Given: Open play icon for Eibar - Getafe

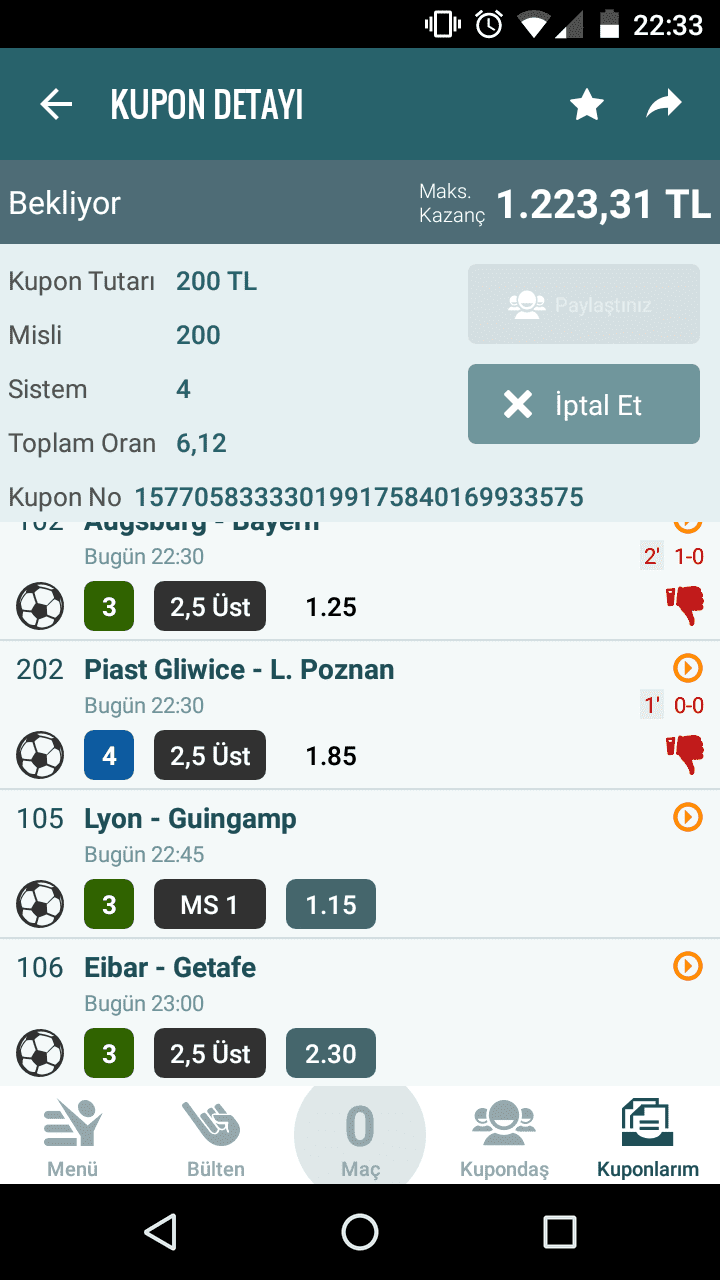Looking at the screenshot, I should (x=688, y=966).
